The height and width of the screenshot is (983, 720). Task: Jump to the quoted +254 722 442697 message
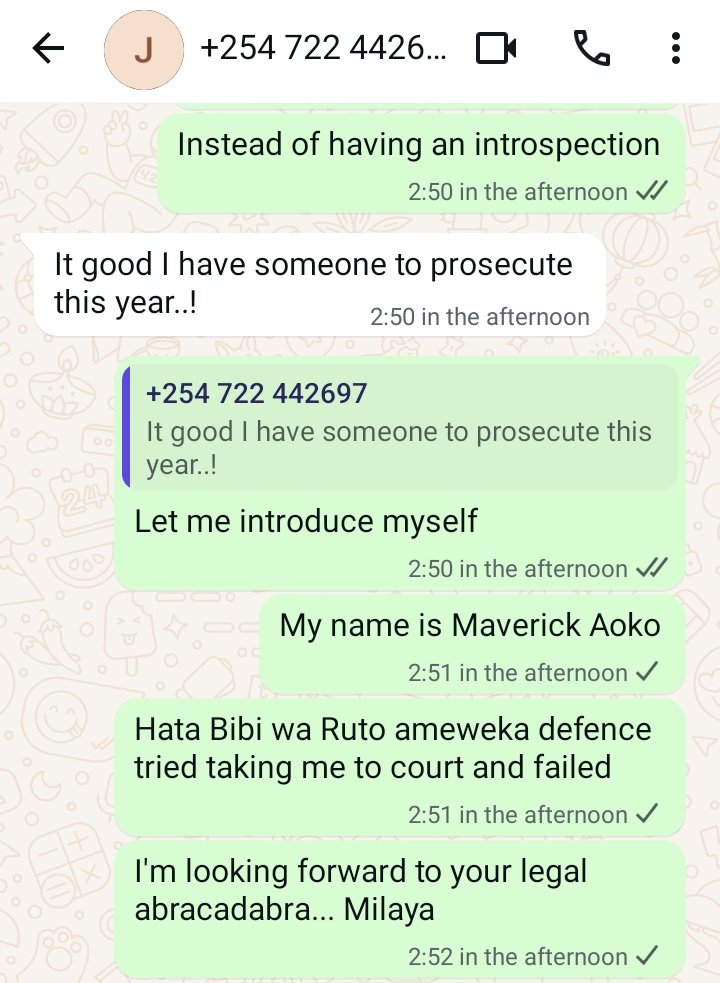point(400,427)
